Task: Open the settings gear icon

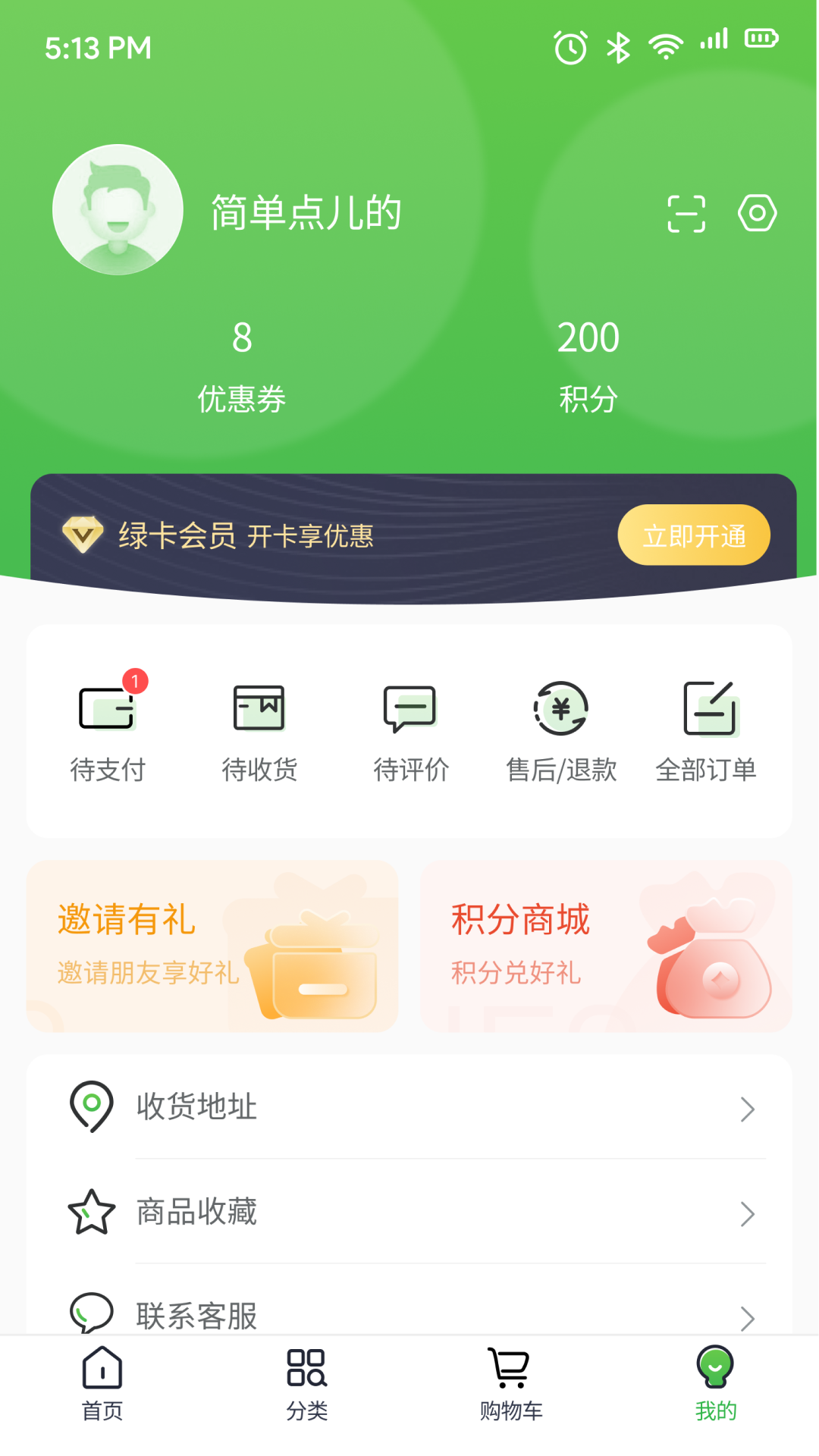Action: click(758, 213)
